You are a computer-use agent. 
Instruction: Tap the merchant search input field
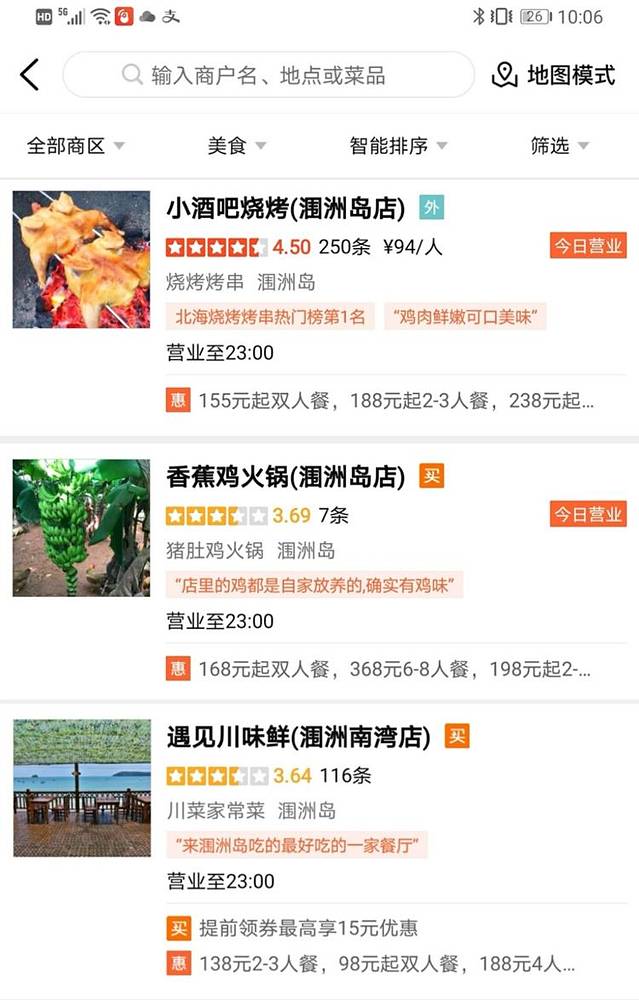[268, 75]
